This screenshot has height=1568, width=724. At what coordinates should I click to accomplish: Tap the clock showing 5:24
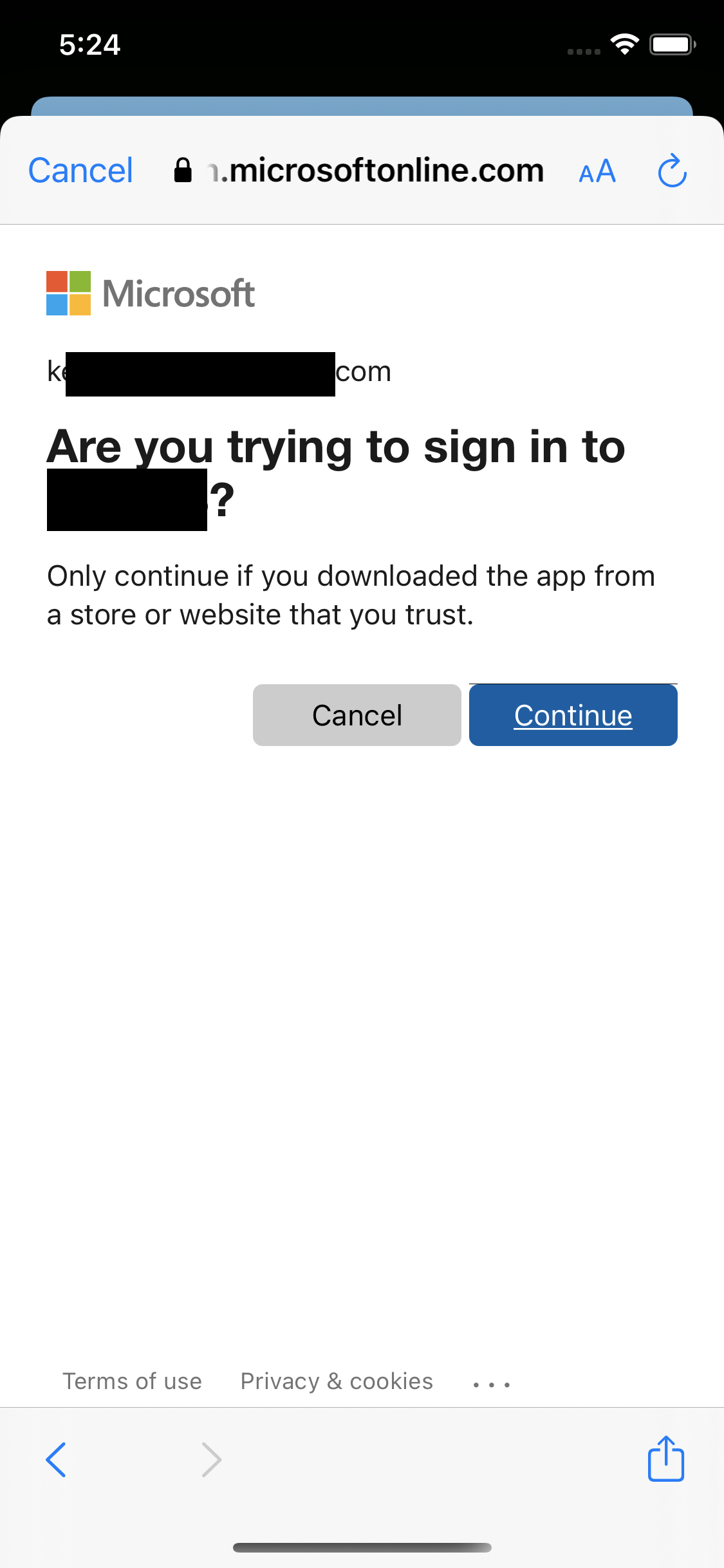(x=89, y=44)
